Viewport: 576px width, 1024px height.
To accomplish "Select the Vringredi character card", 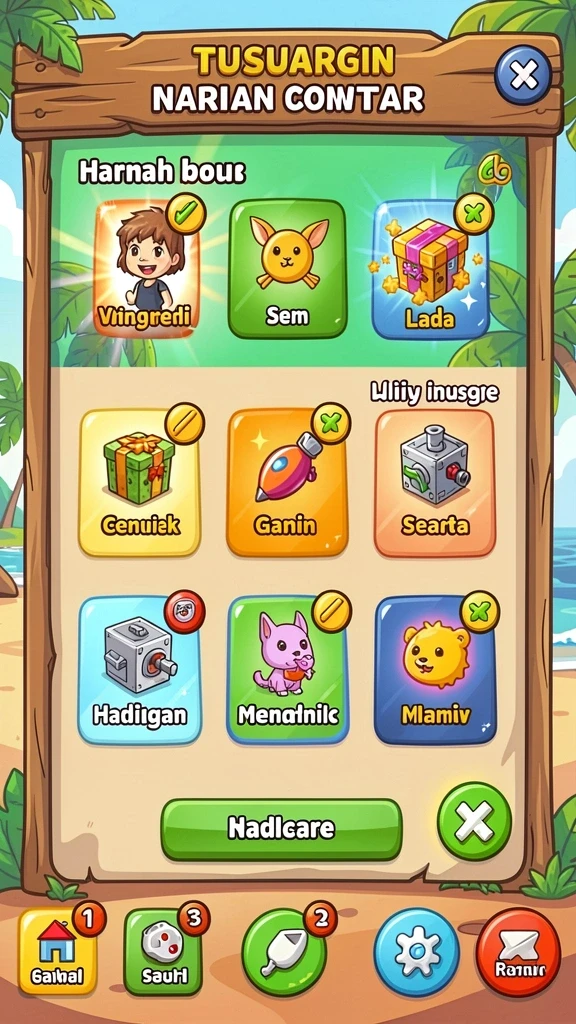I will click(146, 268).
